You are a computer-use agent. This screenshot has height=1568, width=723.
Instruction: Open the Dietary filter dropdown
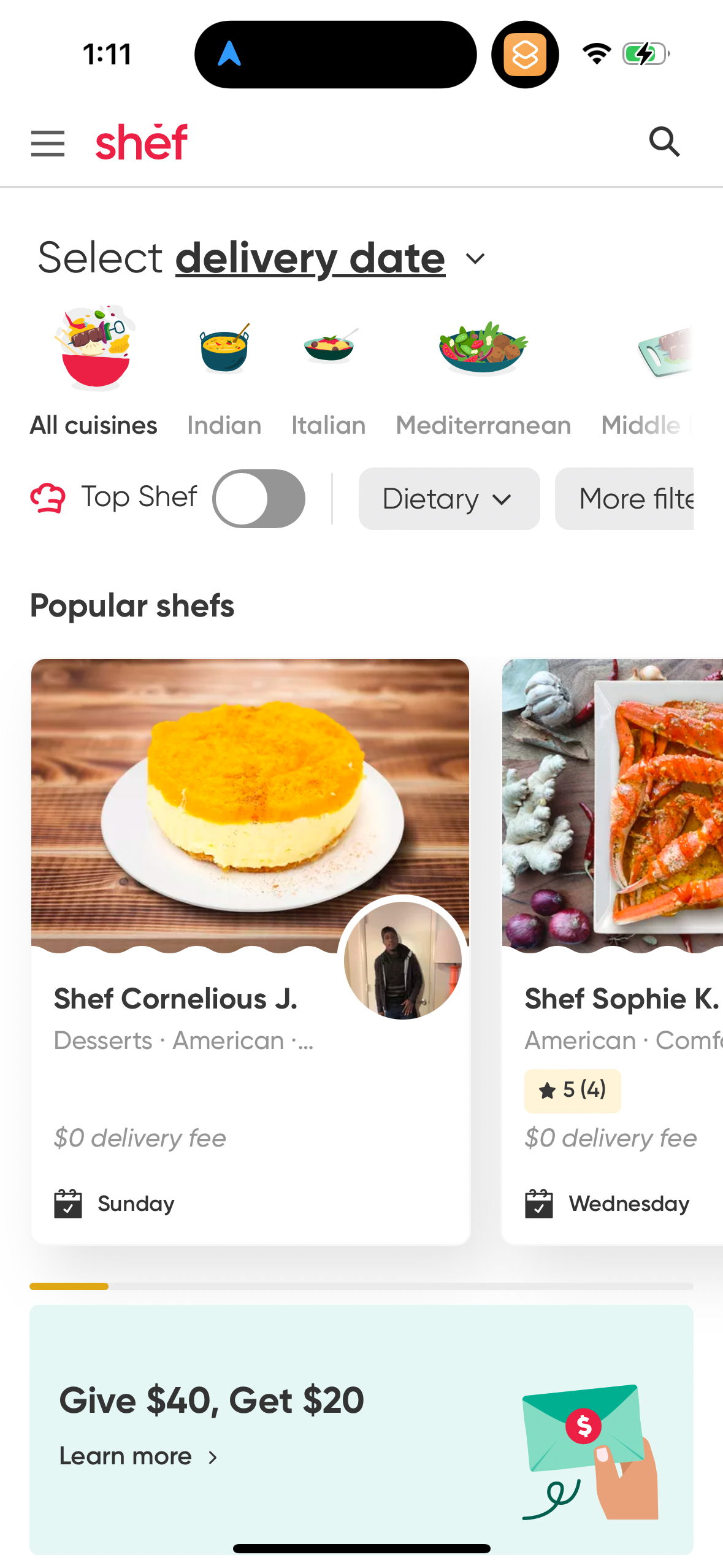[449, 498]
